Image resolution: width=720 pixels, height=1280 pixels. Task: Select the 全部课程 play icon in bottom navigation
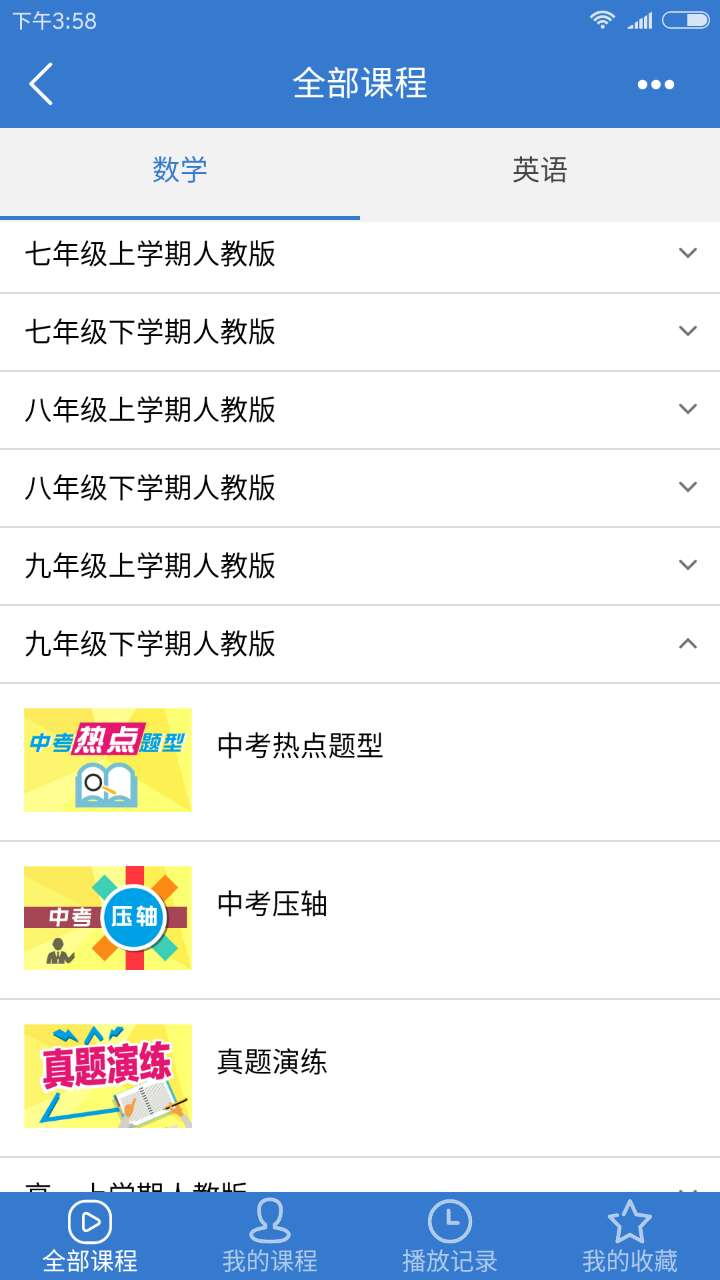89,1221
